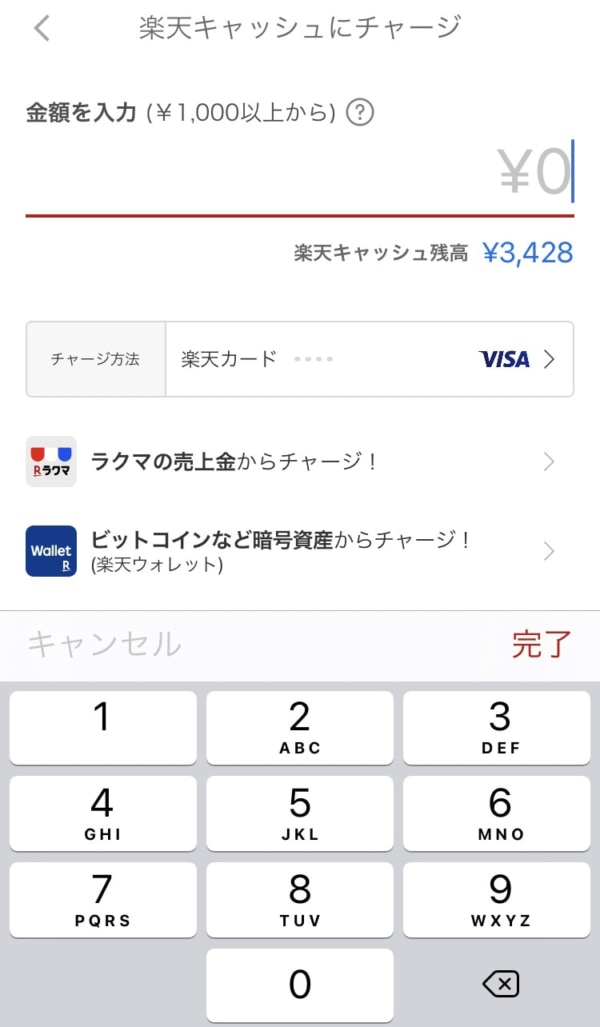
Task: Enter digit 8 on the keypad
Action: 300,899
